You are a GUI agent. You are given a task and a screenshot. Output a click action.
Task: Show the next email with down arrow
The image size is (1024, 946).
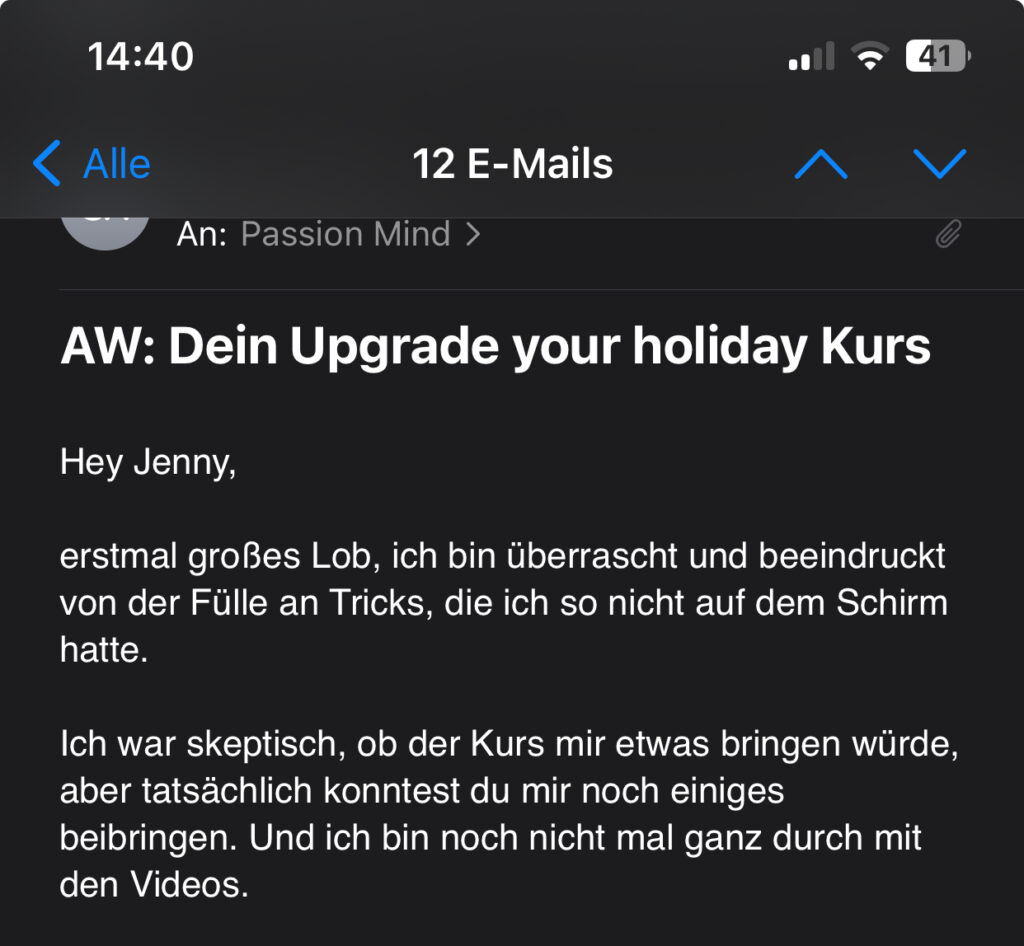click(x=939, y=164)
